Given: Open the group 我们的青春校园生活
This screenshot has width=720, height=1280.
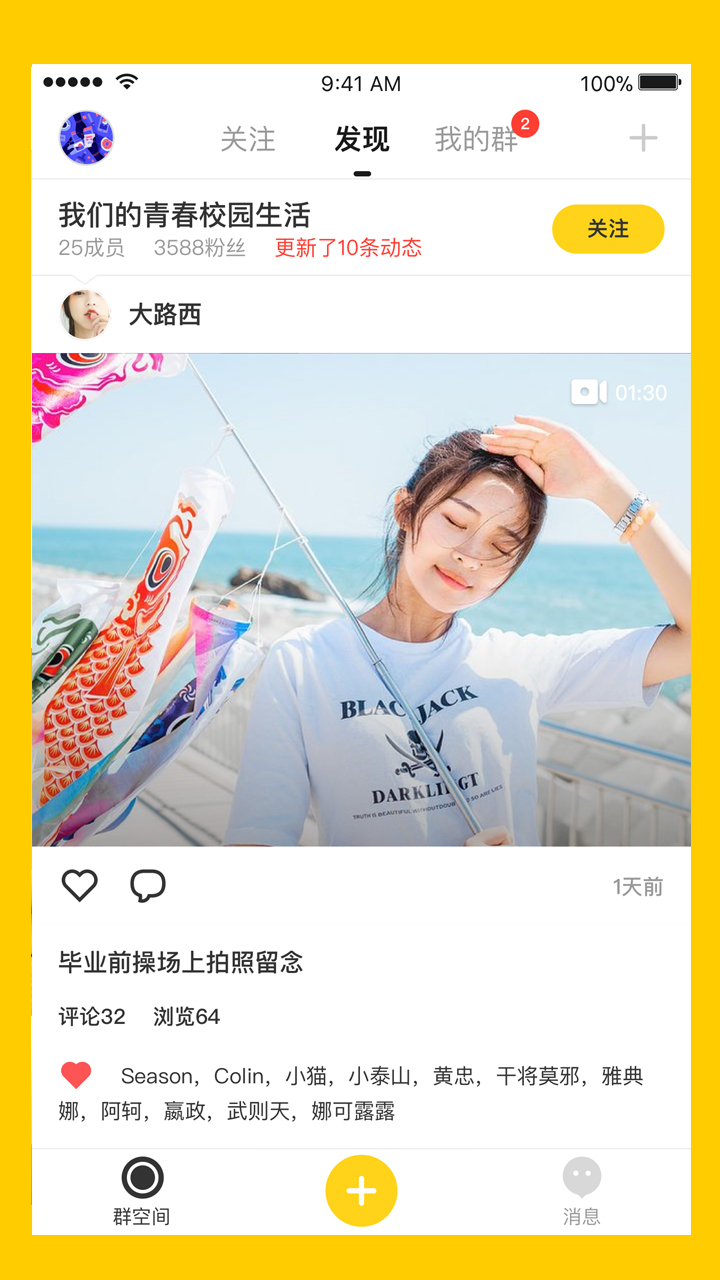Looking at the screenshot, I should click(x=185, y=215).
